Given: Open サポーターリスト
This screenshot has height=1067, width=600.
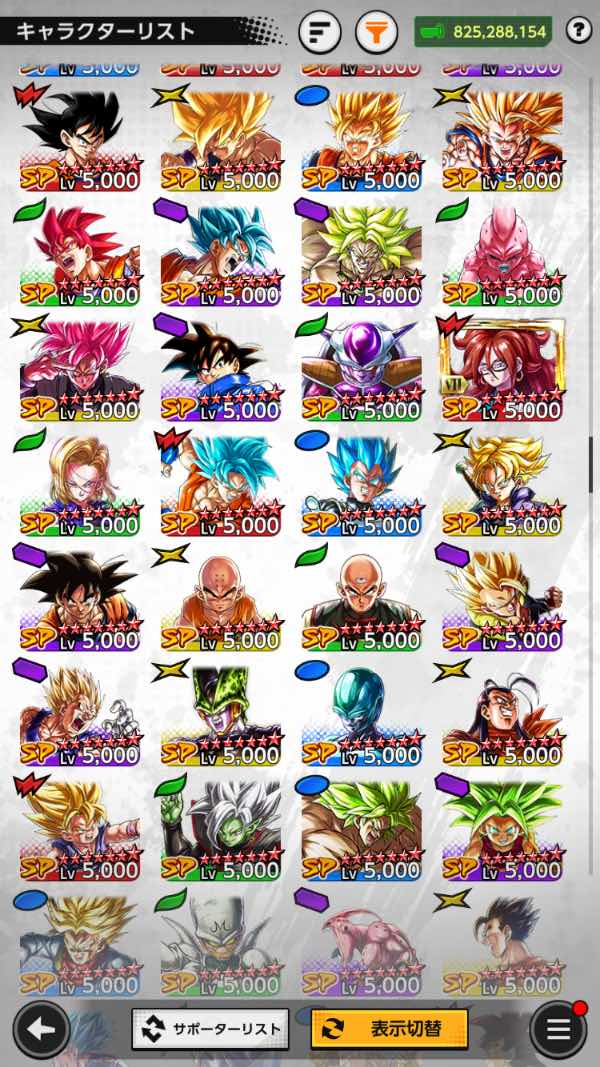Looking at the screenshot, I should (x=210, y=1028).
